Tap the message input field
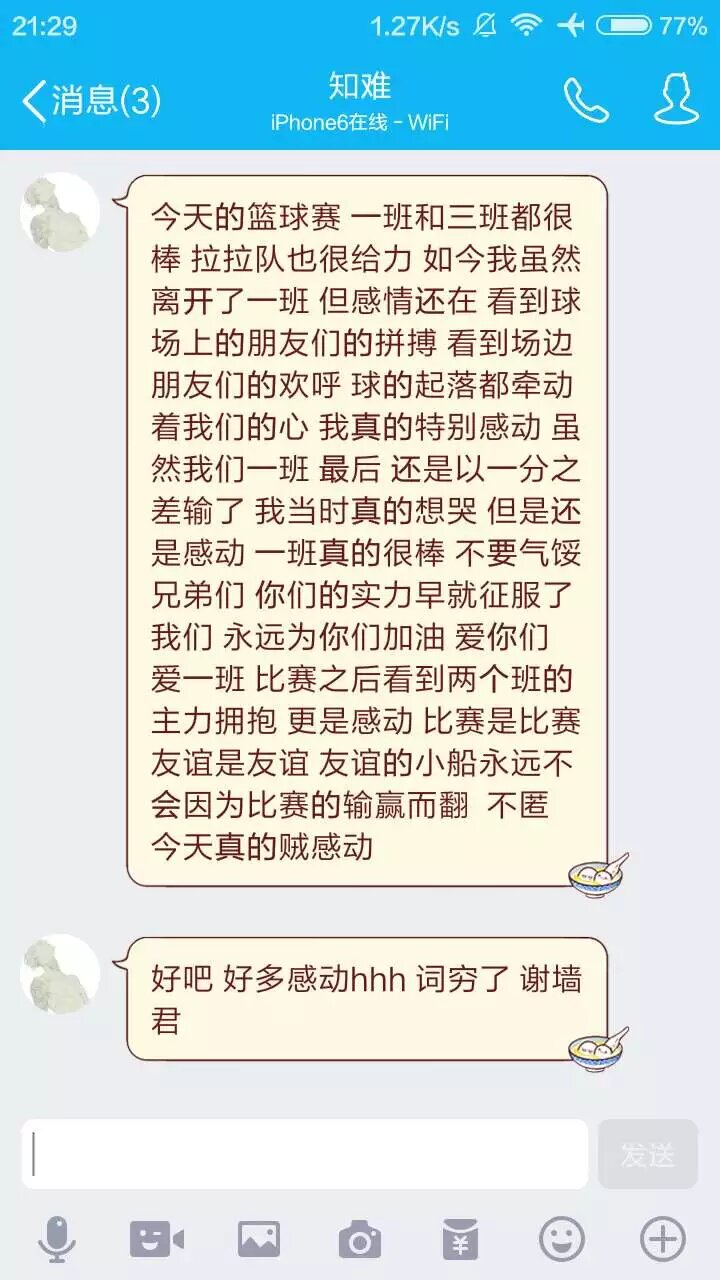The image size is (720, 1280). [305, 1154]
